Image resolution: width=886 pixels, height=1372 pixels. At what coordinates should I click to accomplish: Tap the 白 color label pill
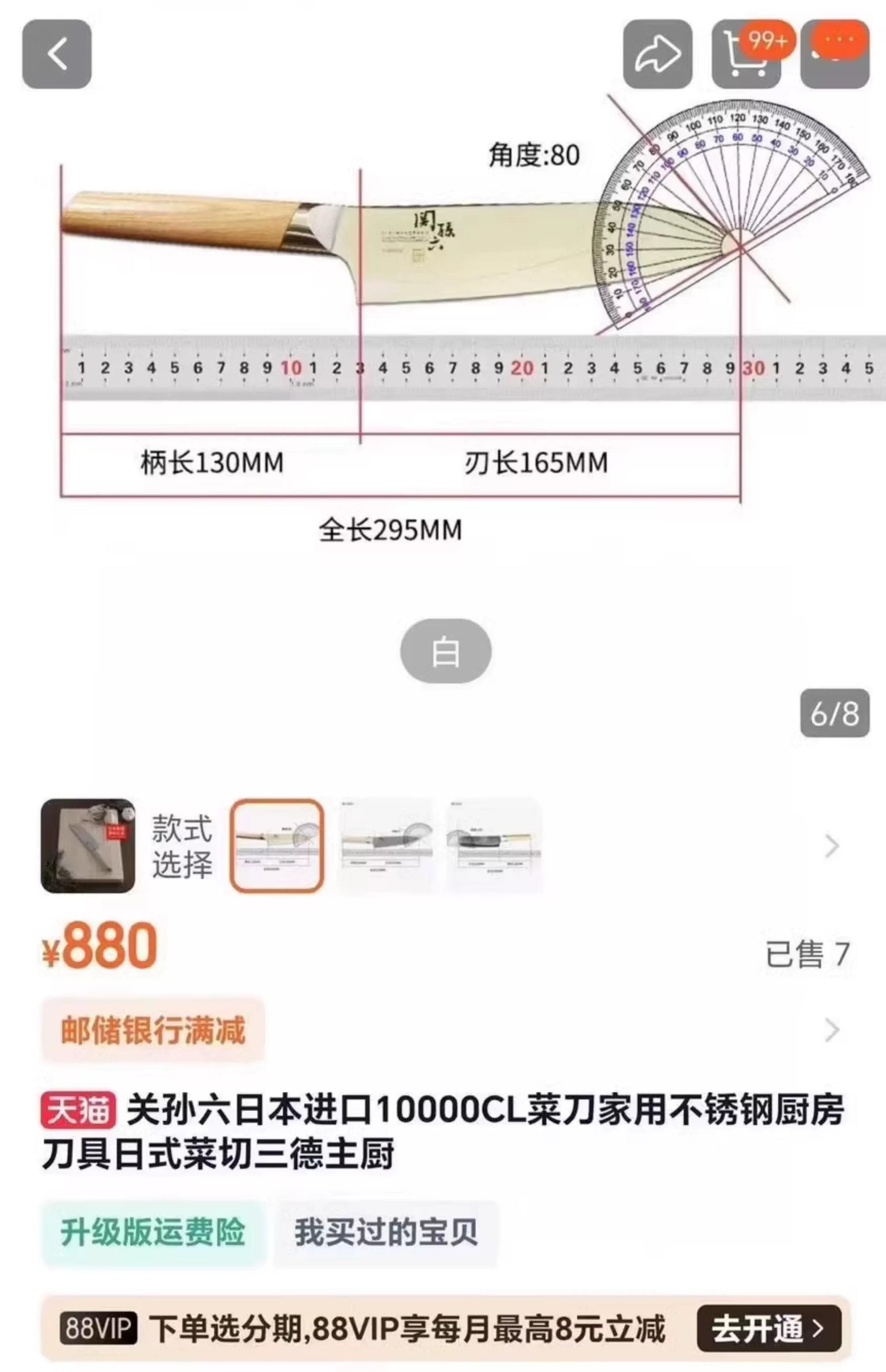click(x=445, y=651)
